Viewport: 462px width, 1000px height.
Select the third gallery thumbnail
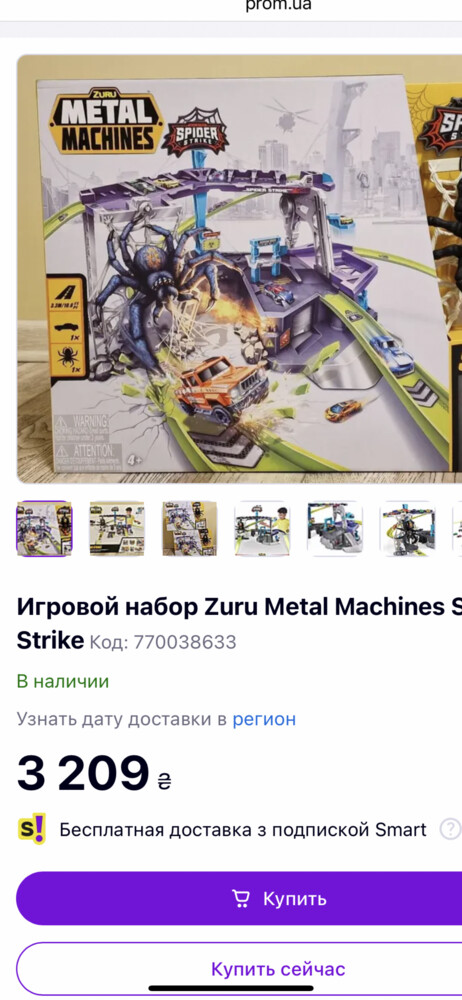(190, 529)
